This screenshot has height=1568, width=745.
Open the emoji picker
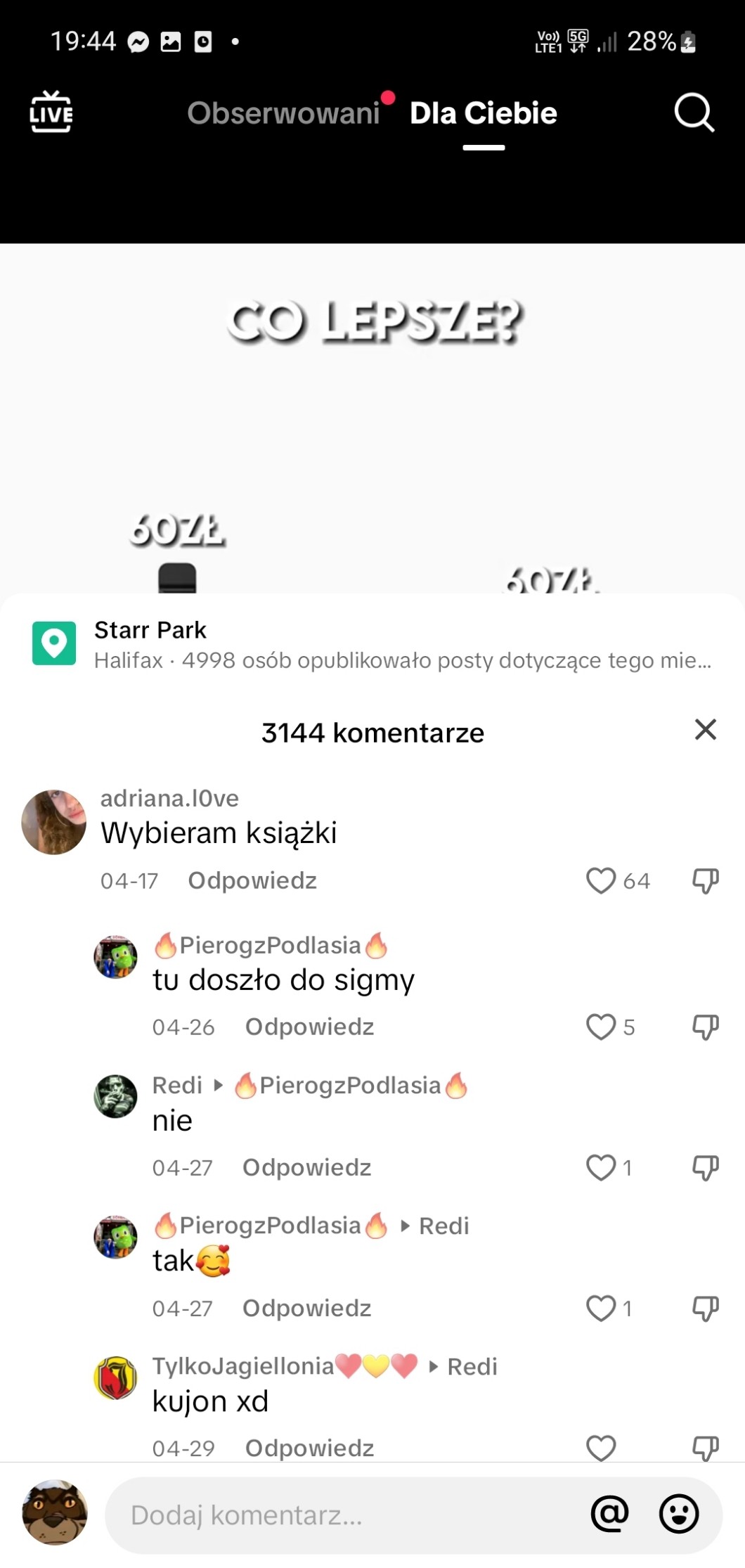pyautogui.click(x=679, y=1514)
